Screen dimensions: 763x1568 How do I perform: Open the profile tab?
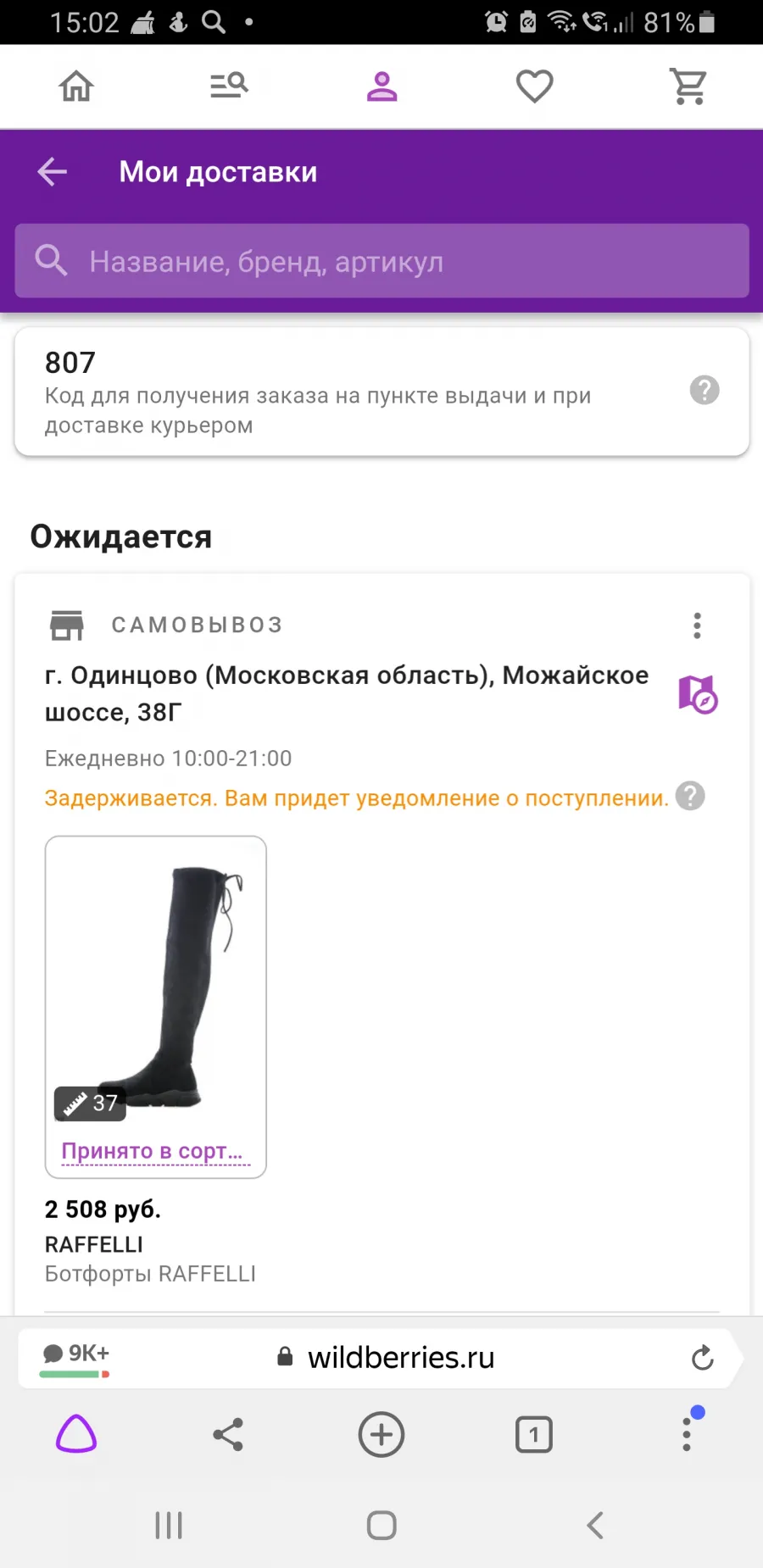click(x=381, y=86)
